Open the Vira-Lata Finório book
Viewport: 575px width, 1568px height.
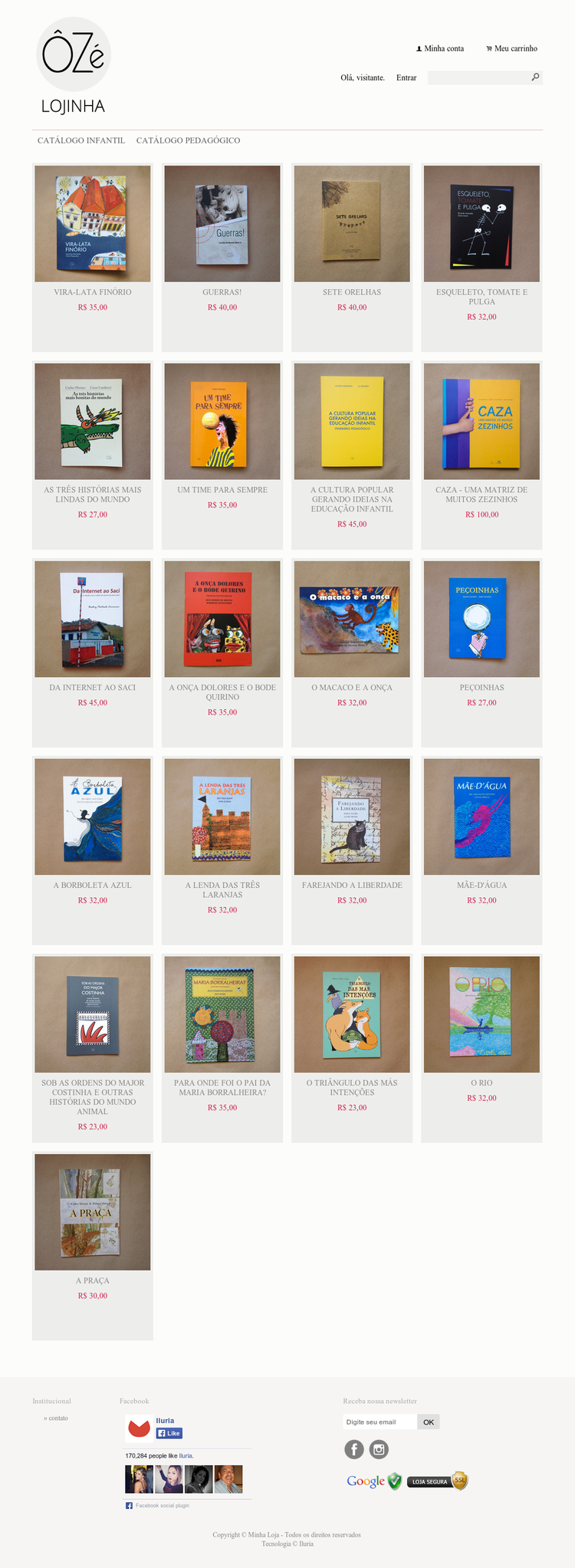coord(92,224)
